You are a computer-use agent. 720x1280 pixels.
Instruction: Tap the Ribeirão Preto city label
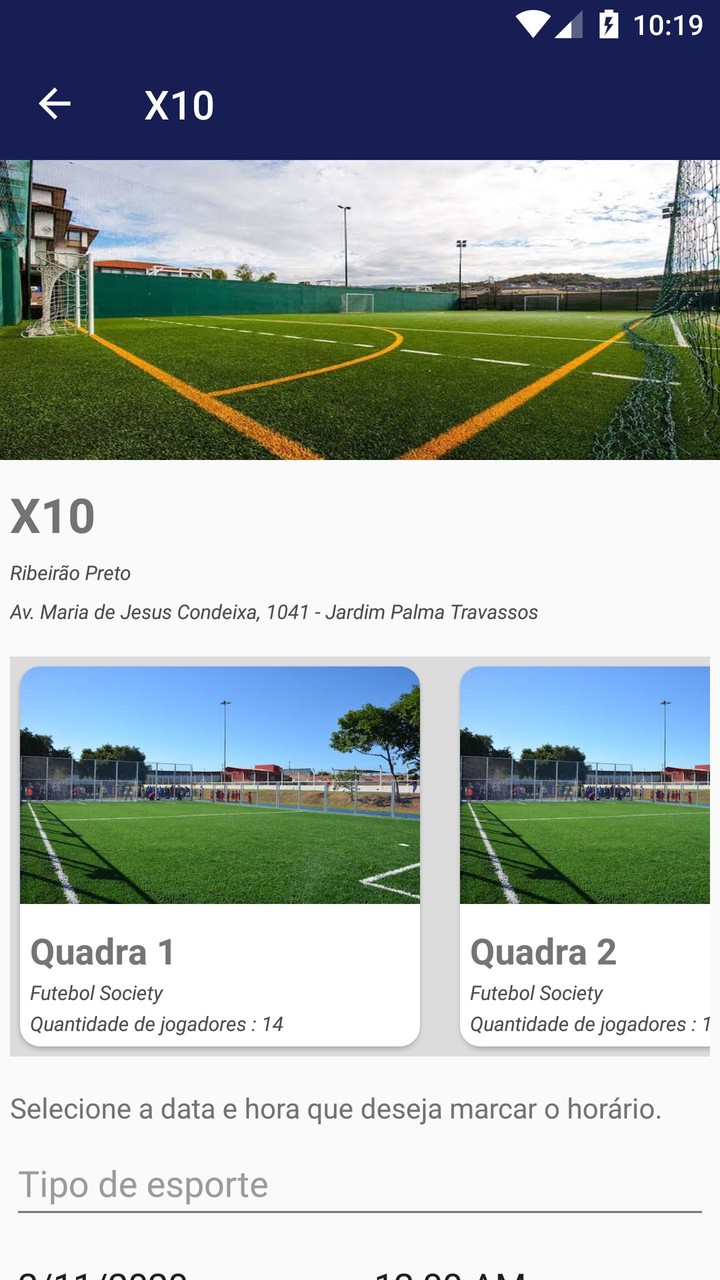[x=70, y=573]
